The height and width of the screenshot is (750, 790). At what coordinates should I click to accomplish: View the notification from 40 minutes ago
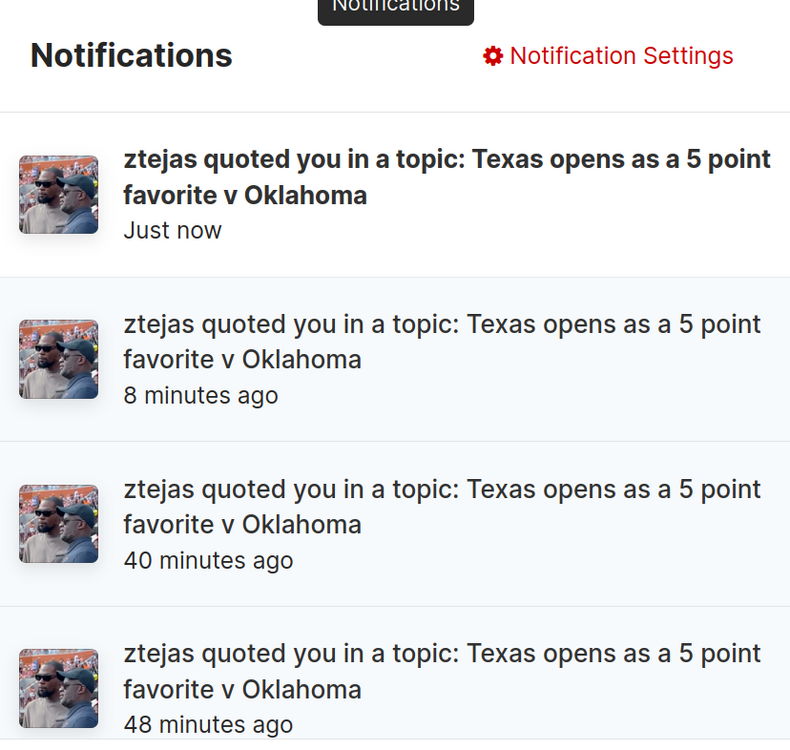441,507
